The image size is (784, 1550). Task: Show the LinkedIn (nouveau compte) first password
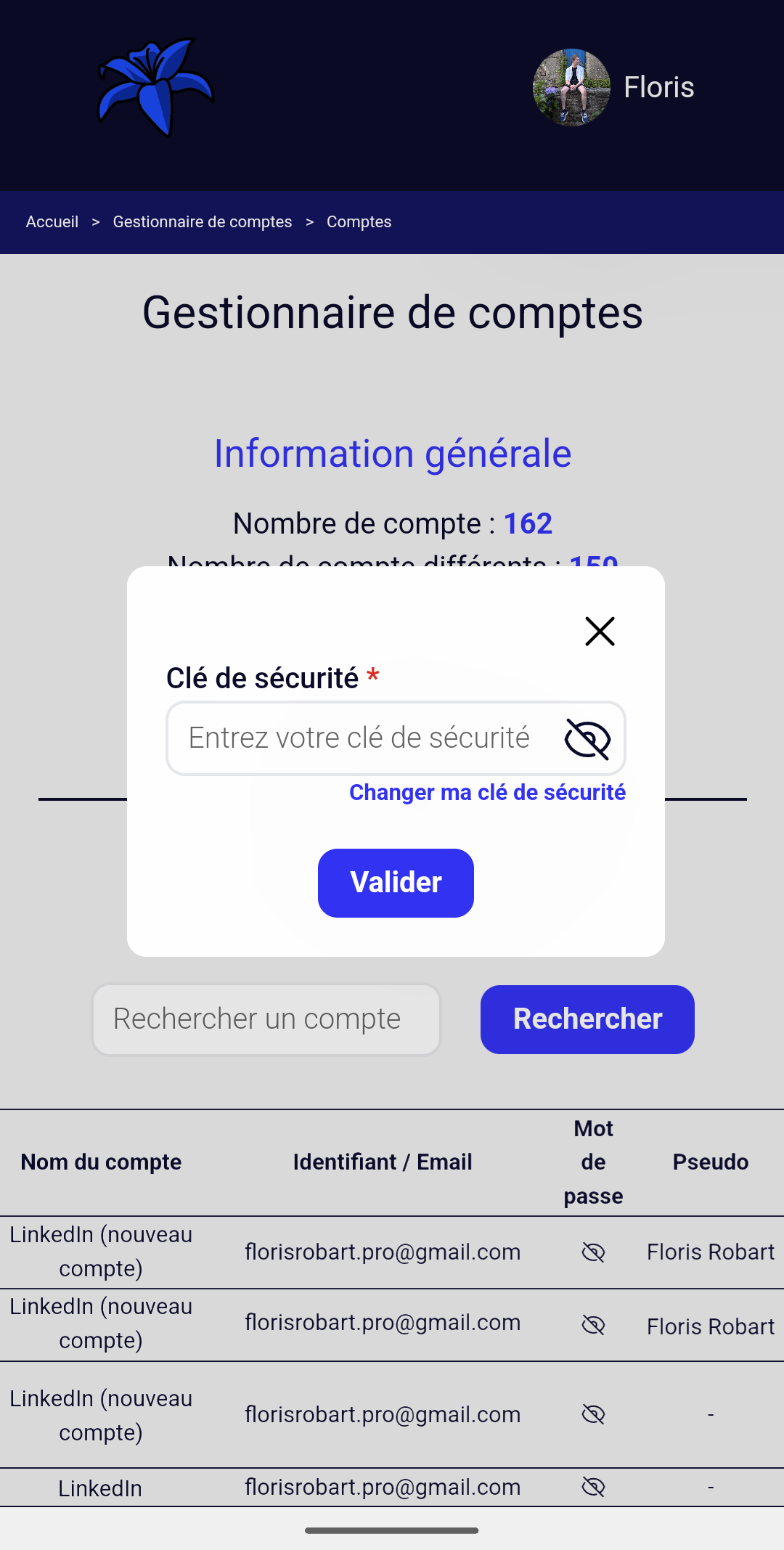pyautogui.click(x=593, y=1252)
